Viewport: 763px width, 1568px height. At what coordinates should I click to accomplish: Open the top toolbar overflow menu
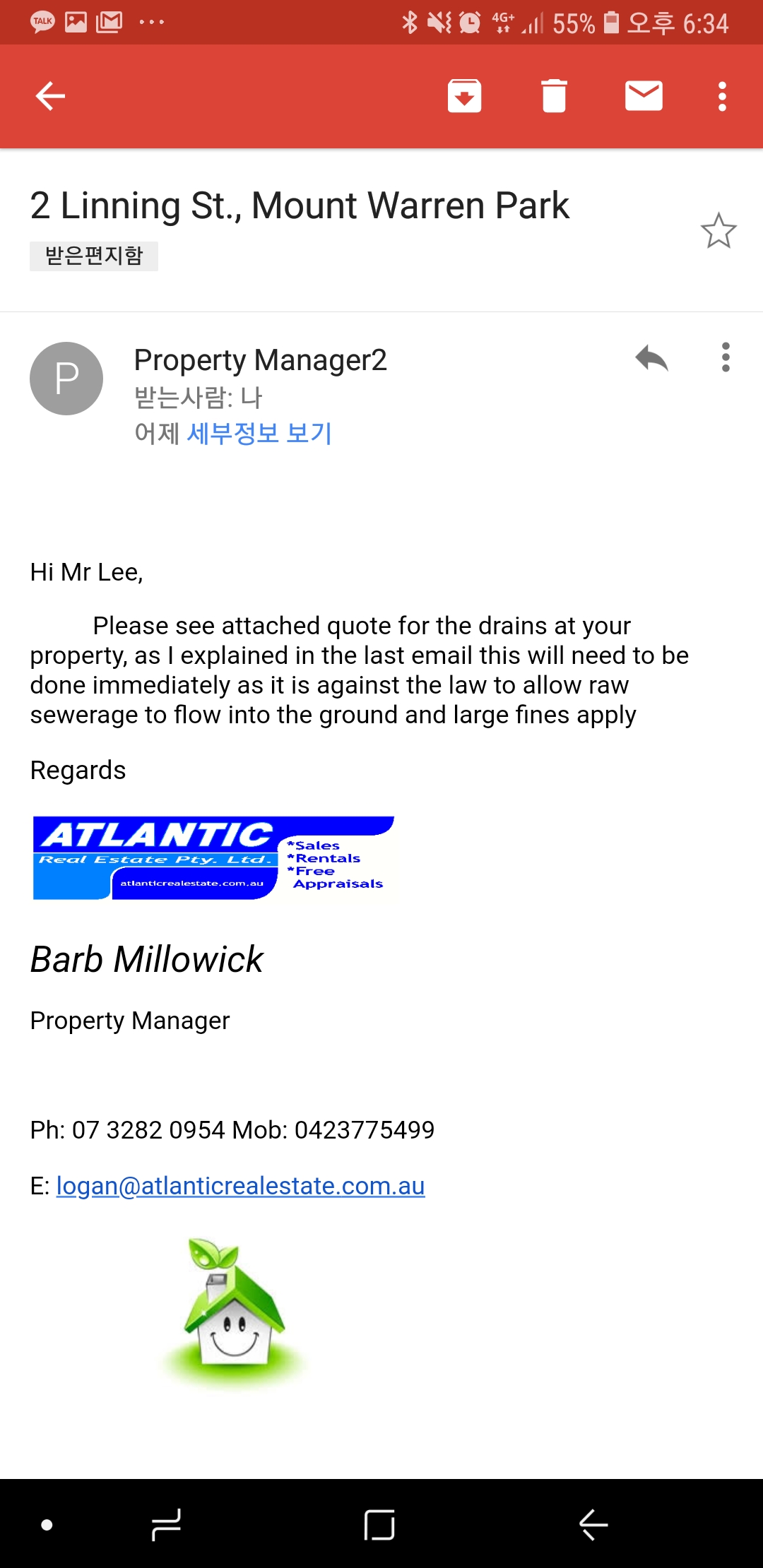(722, 96)
